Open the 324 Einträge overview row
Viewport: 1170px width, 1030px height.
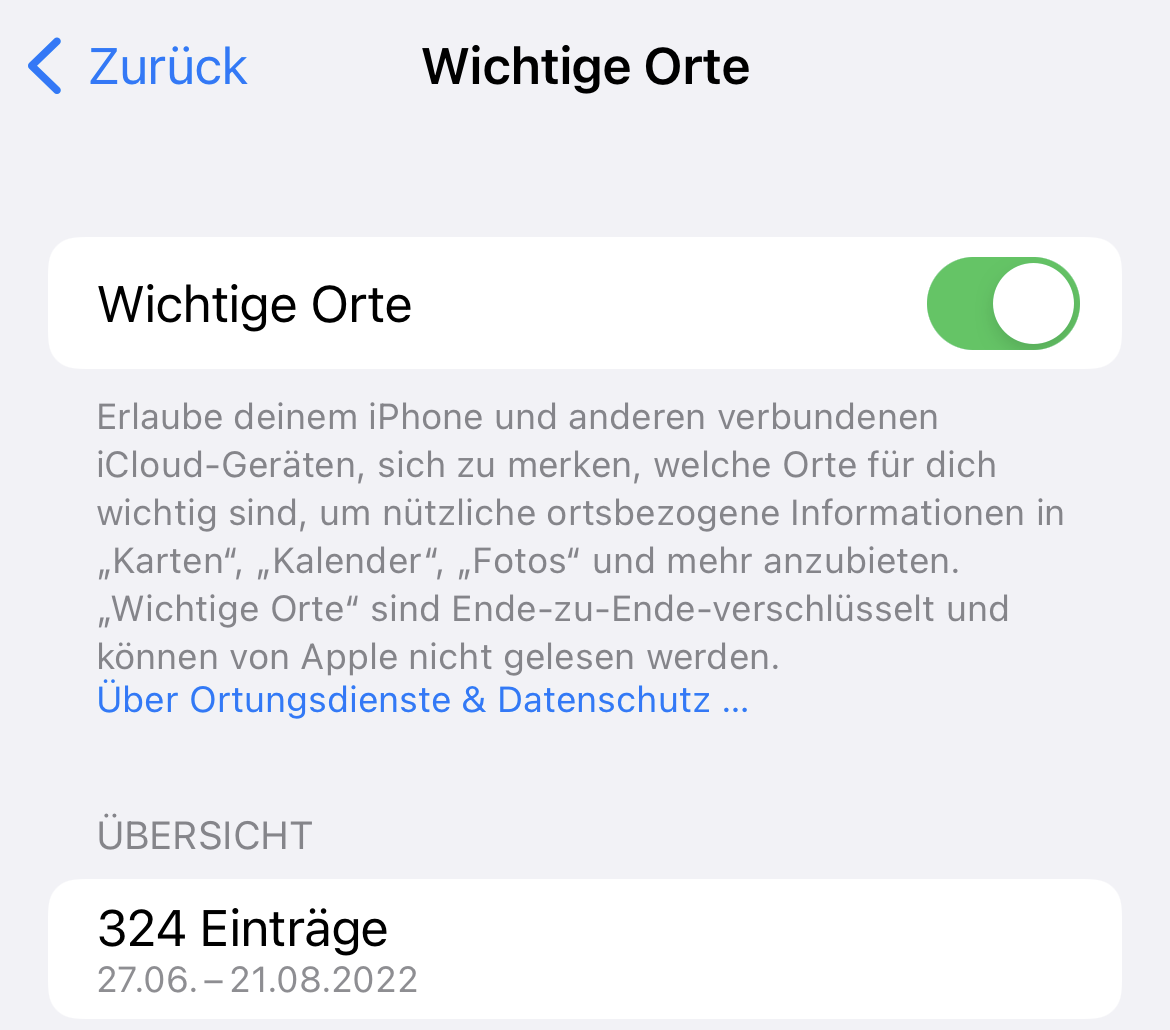click(x=584, y=948)
